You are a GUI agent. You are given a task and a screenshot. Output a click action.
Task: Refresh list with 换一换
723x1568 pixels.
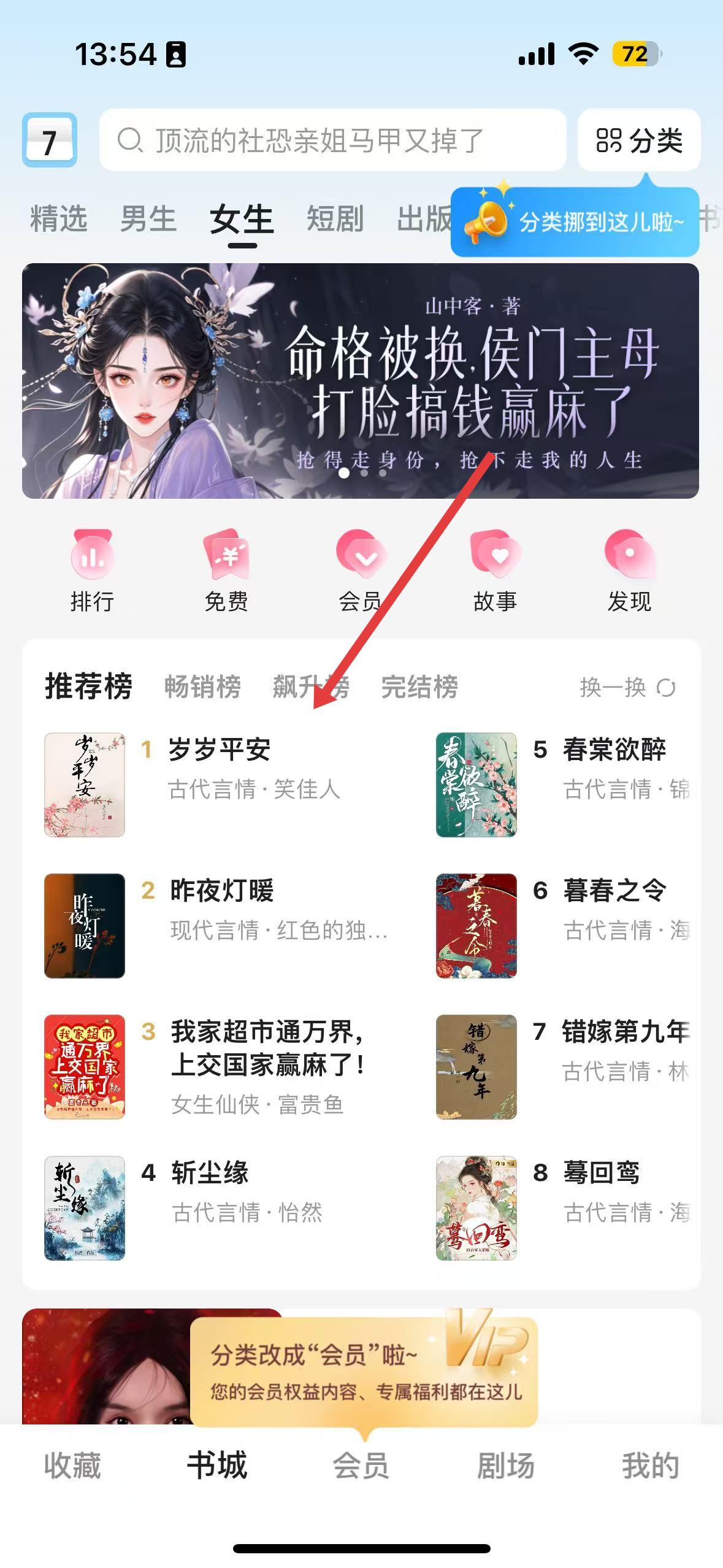coord(627,688)
